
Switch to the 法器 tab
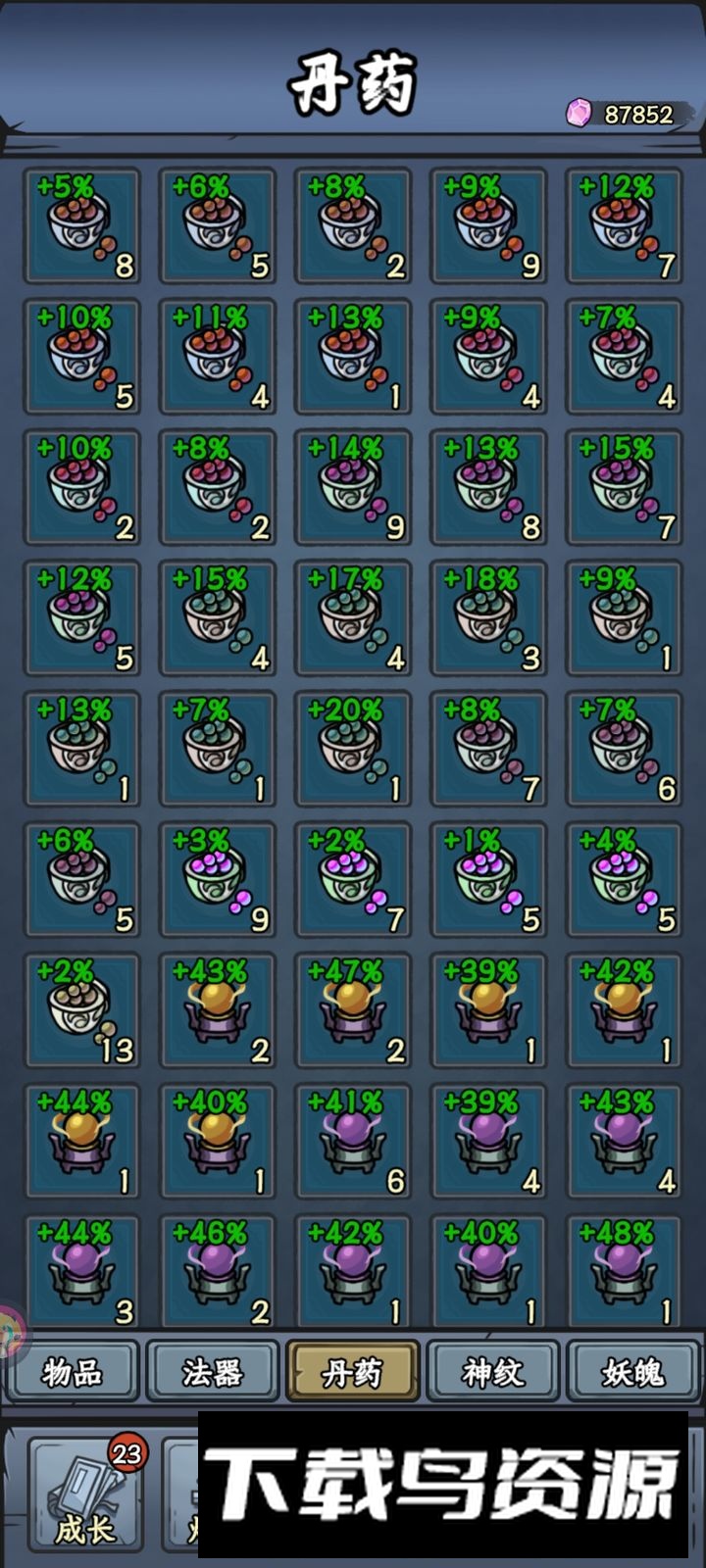click(x=212, y=1371)
